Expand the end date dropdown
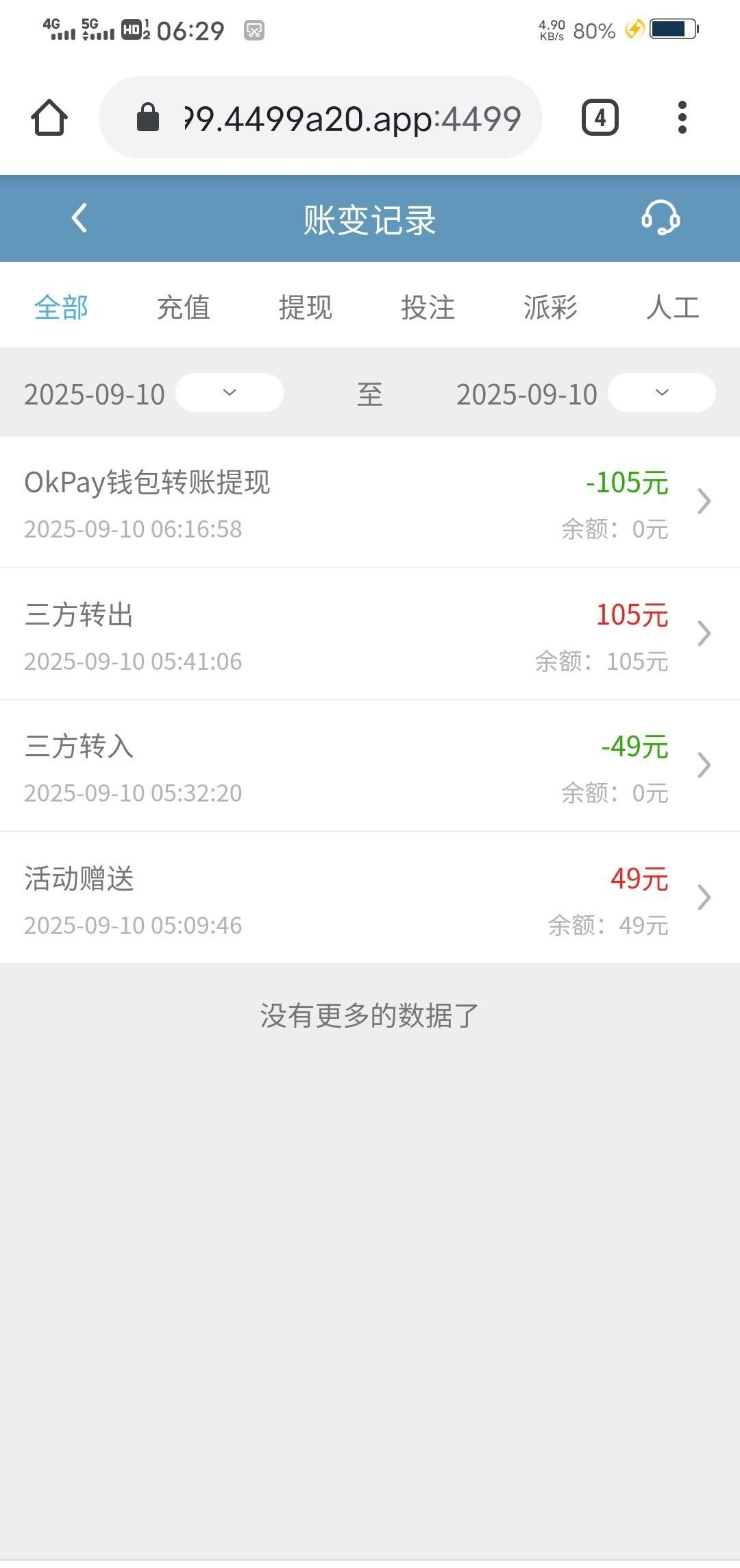Screen dimensions: 740x1568 tap(661, 393)
